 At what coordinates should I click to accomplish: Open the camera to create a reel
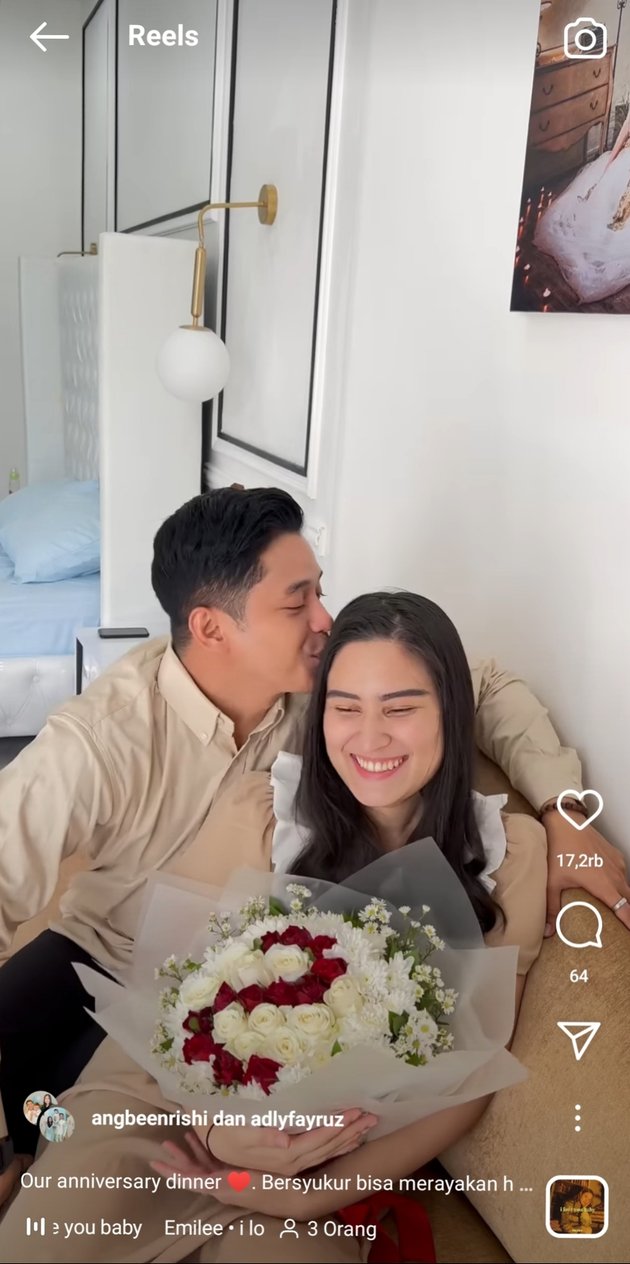tap(585, 39)
